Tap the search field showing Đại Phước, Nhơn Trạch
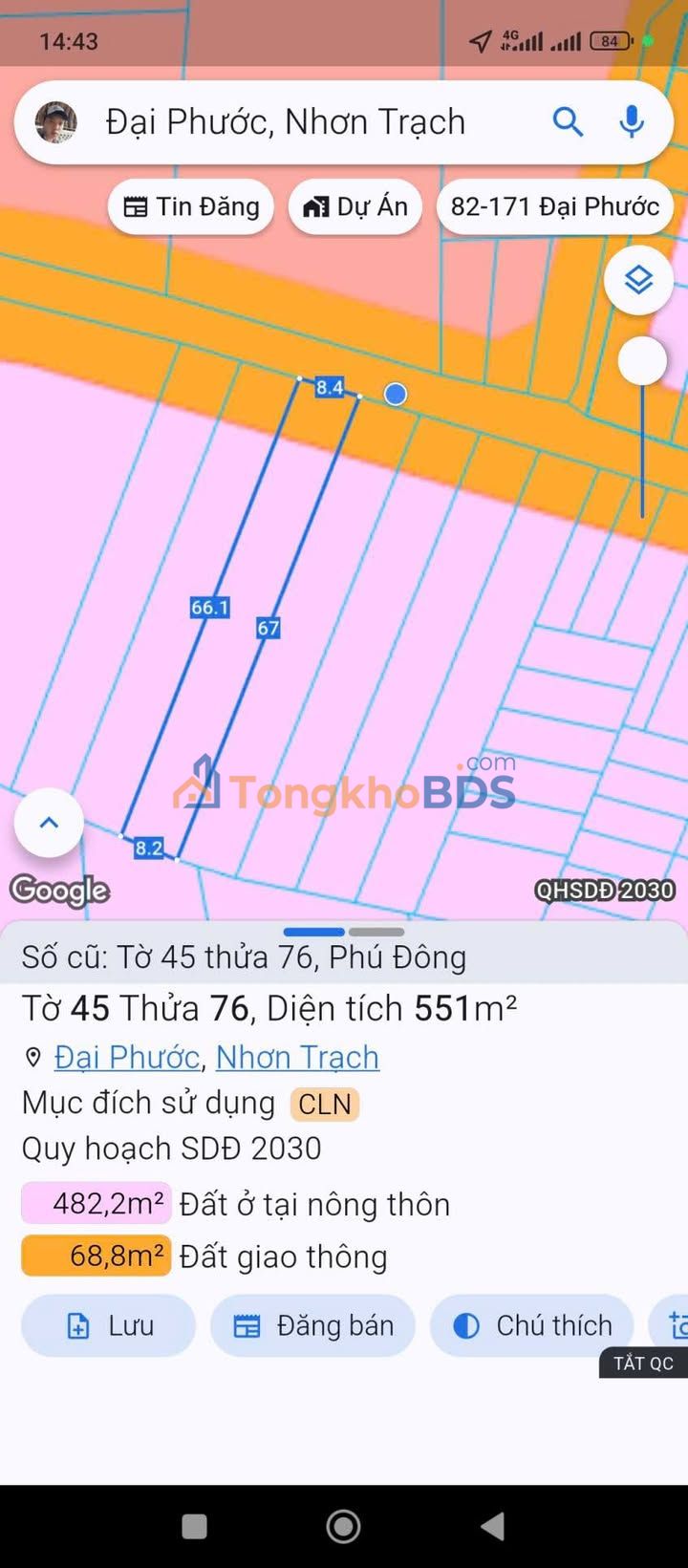The height and width of the screenshot is (1568, 688). [287, 122]
